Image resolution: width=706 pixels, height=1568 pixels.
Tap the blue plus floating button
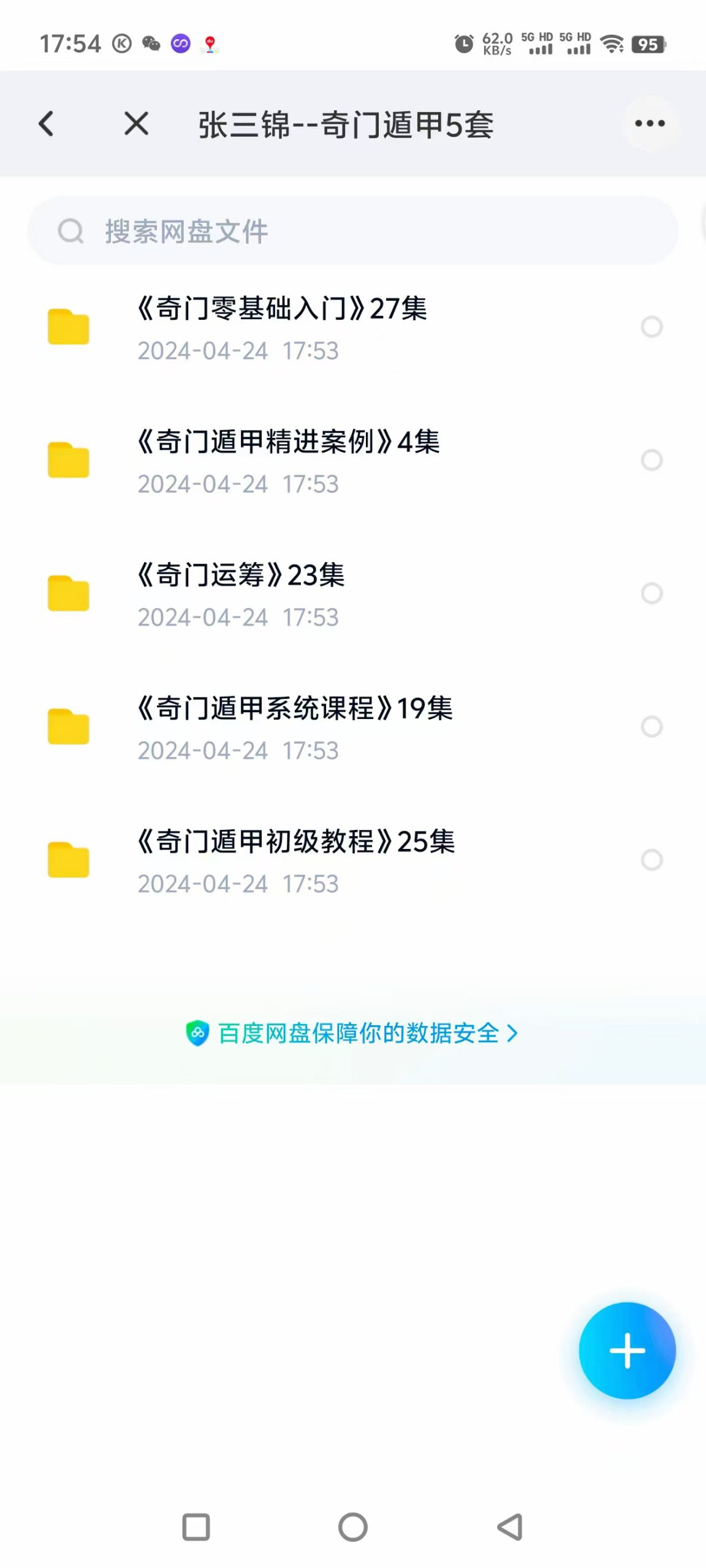(627, 1351)
